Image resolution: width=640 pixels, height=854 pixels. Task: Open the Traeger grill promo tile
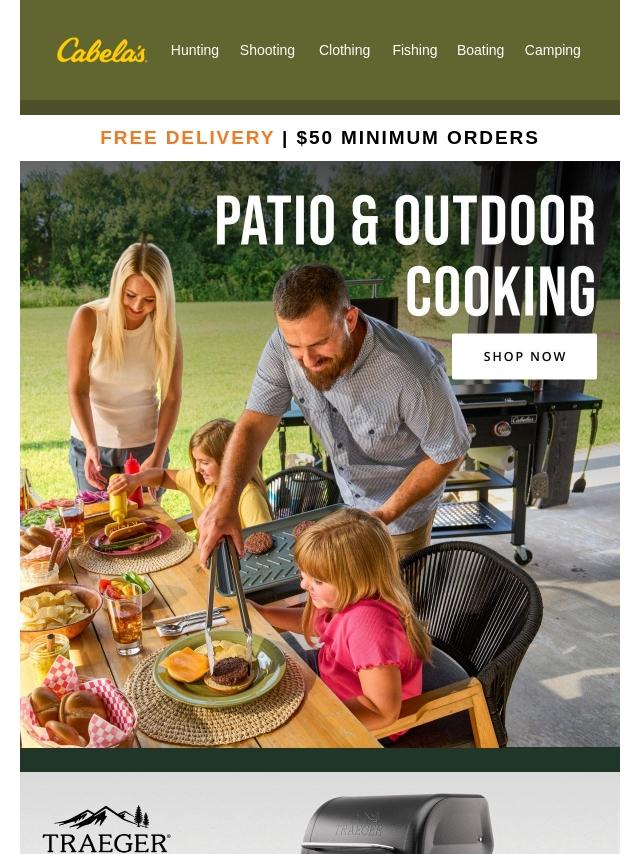click(x=320, y=813)
